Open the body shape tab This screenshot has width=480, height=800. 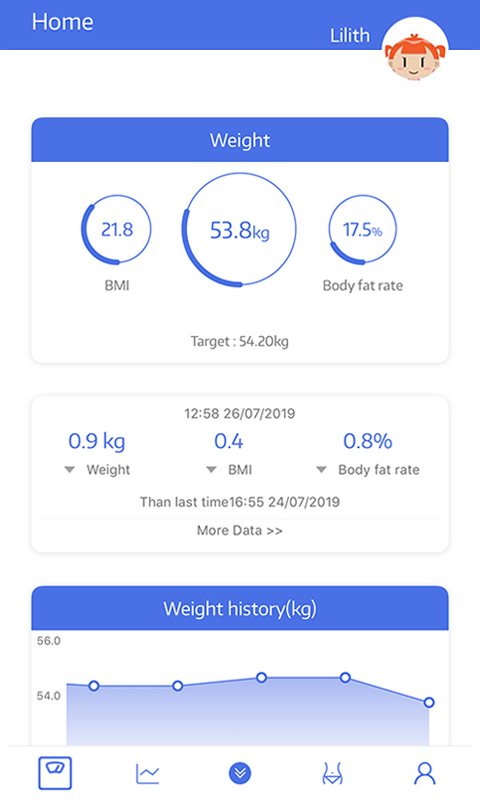tap(333, 773)
